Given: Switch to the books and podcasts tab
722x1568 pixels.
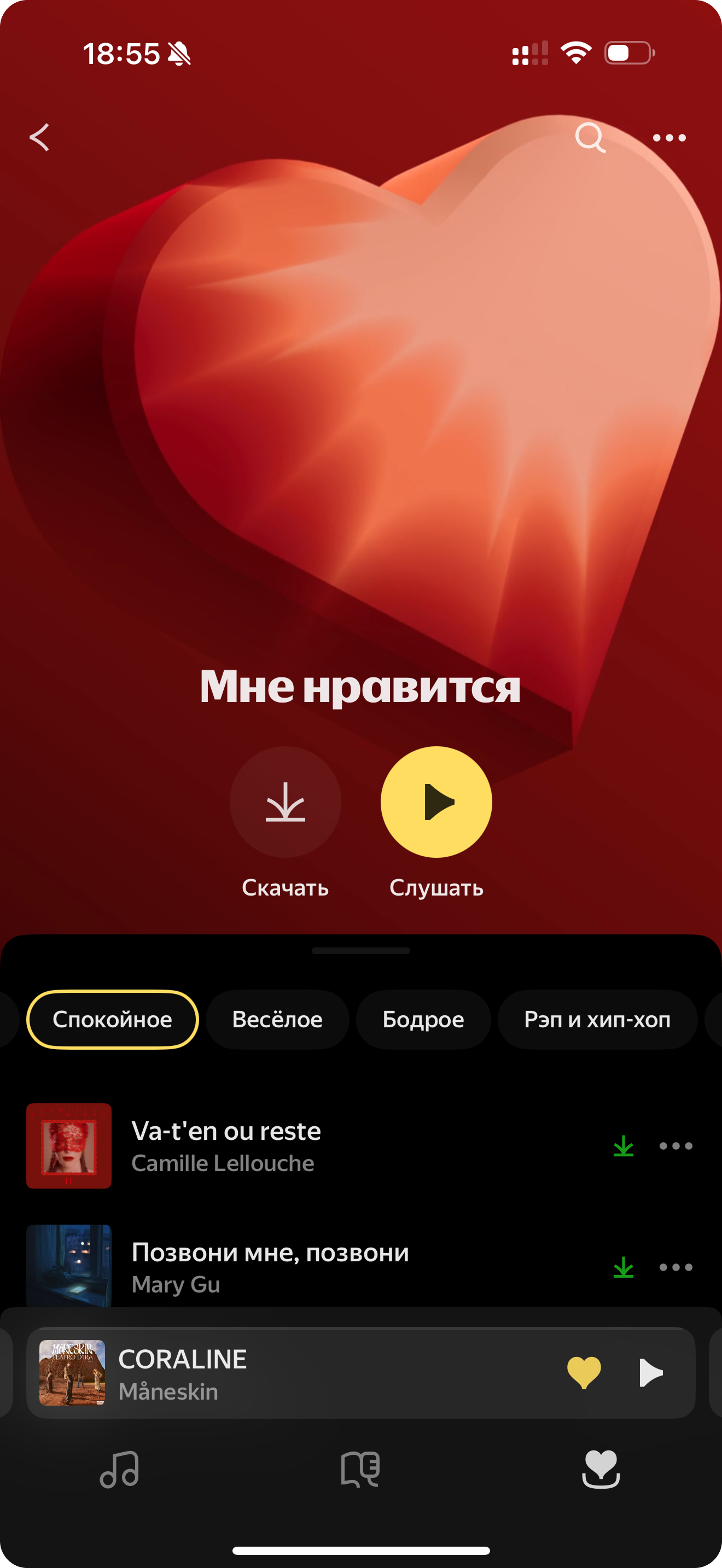Looking at the screenshot, I should [x=360, y=1470].
